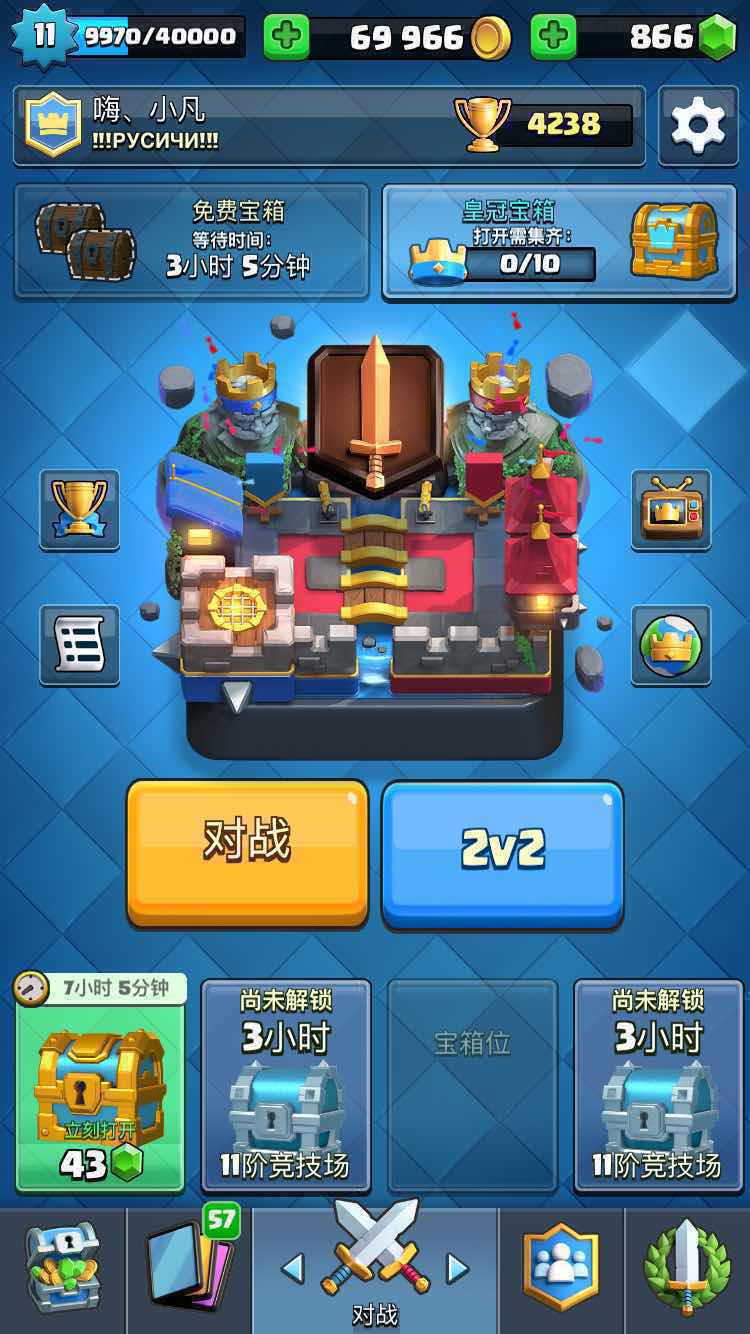Start a 2v2 battle

503,852
